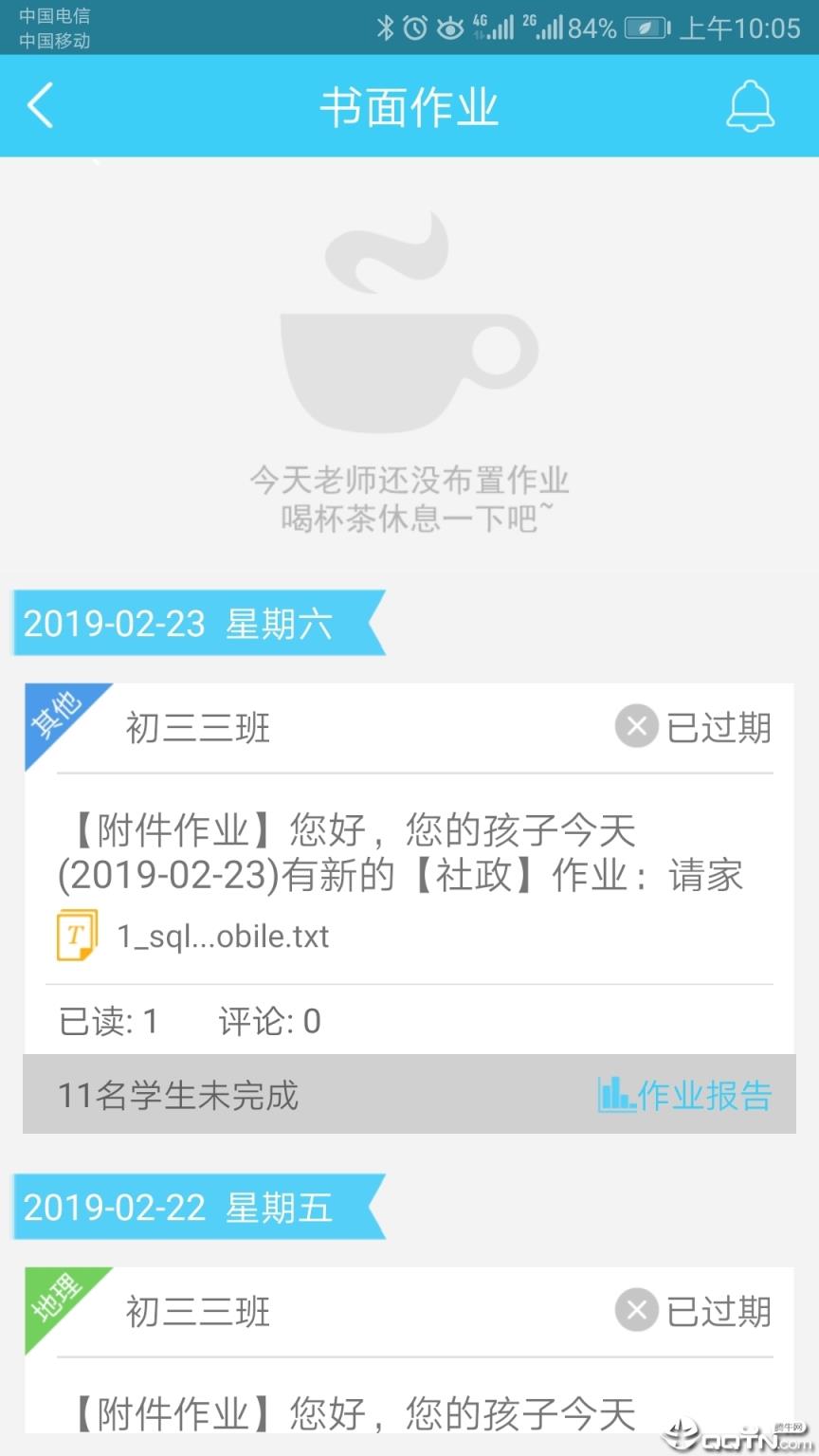Open the first 初三三班 class entry
Viewport: 819px width, 1456px height.
click(x=197, y=727)
